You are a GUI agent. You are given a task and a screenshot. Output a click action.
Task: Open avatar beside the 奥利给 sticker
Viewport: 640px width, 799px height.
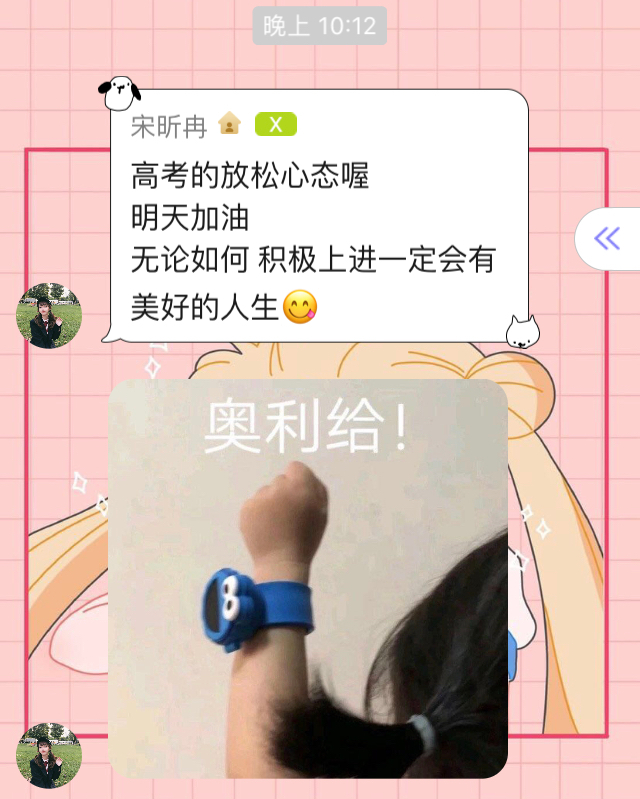pos(49,754)
